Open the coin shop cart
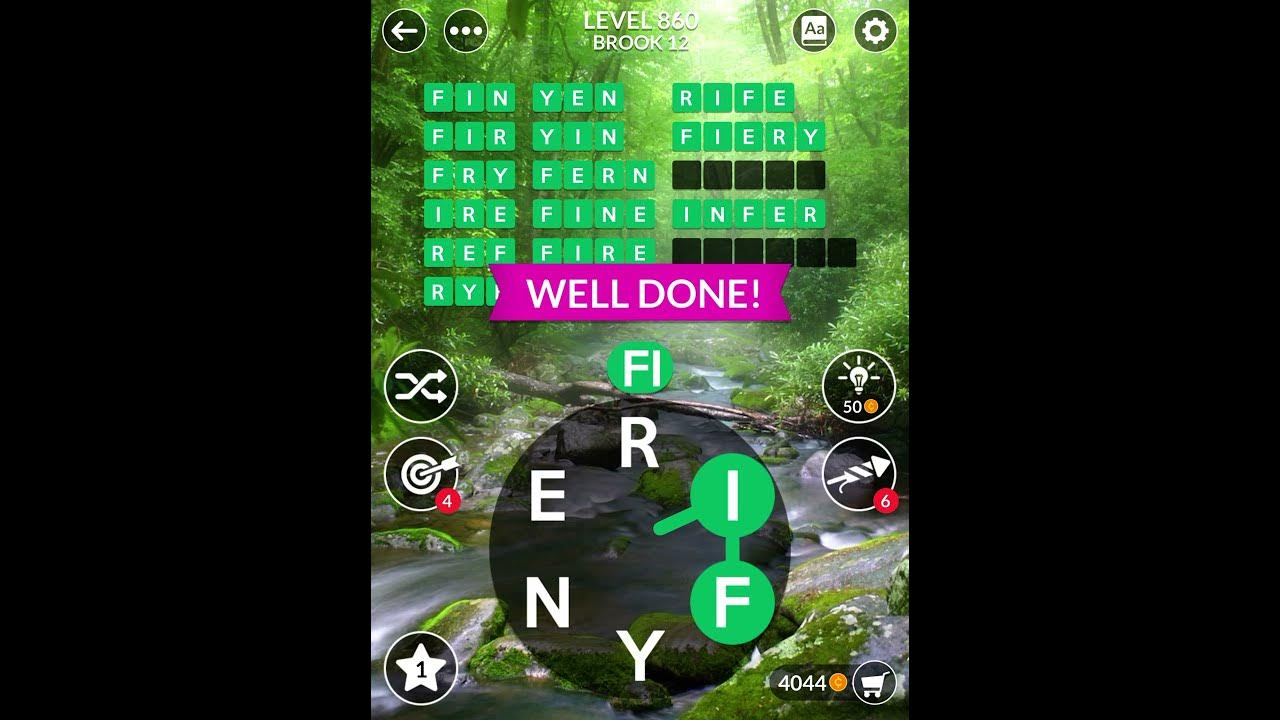The image size is (1280, 720). pyautogui.click(x=875, y=683)
